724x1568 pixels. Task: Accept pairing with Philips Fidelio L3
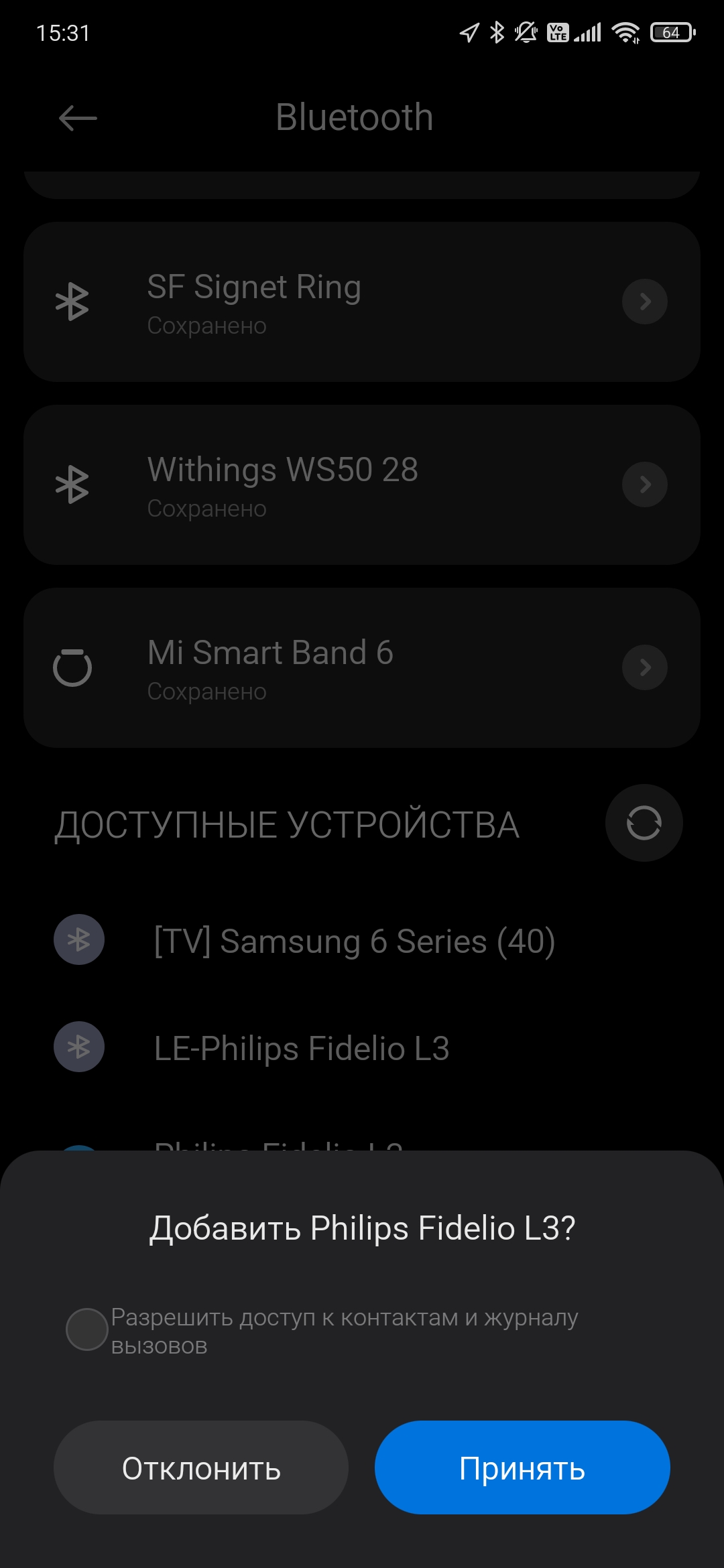[x=522, y=1467]
